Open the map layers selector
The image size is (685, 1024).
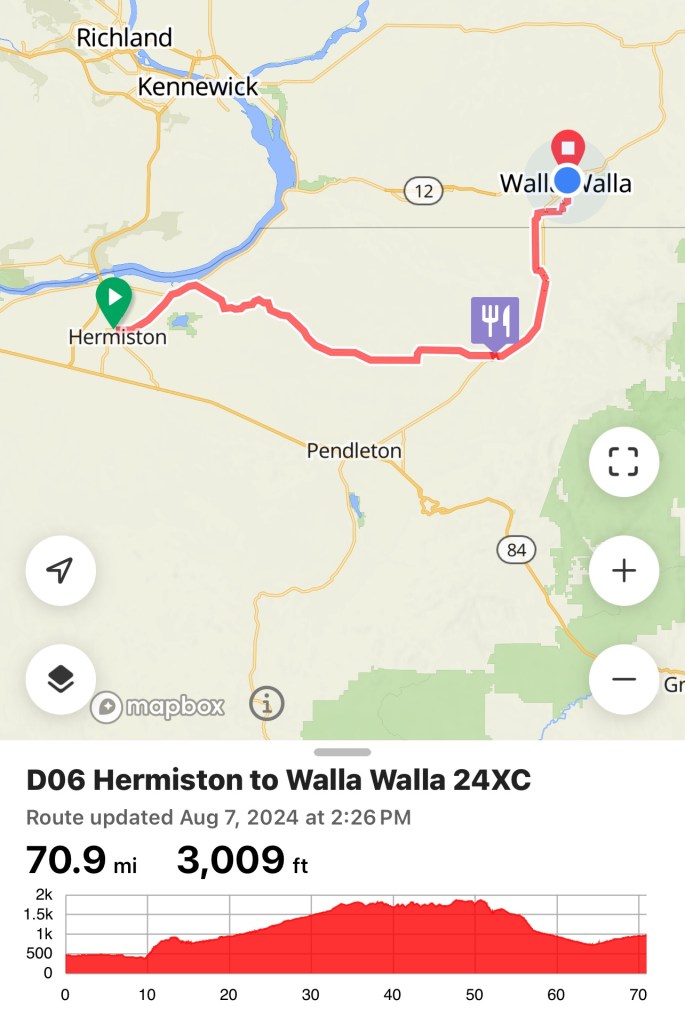click(60, 679)
